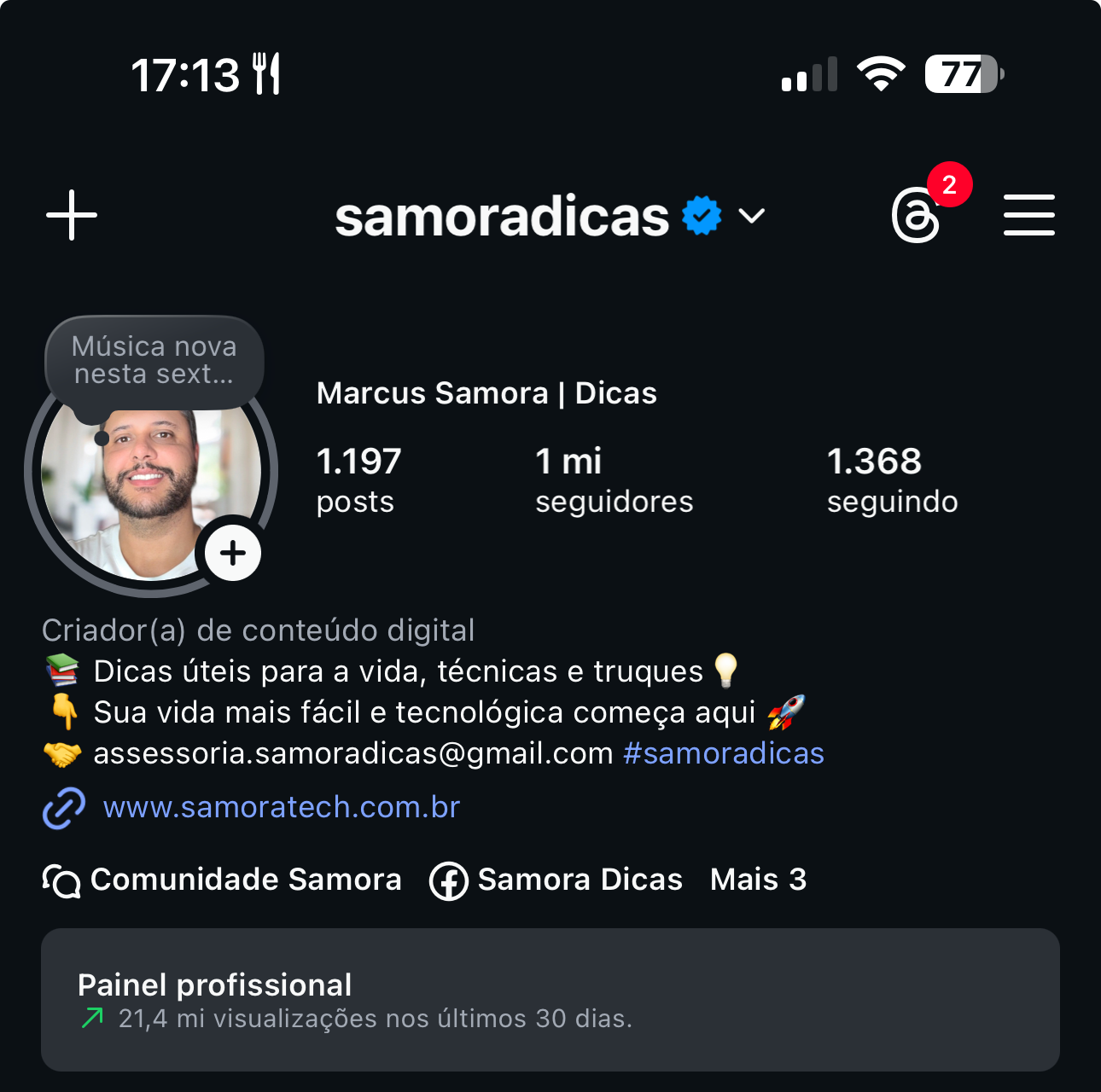Tap the plus icon to create content
Viewport: 1101px width, 1092px height.
(72, 215)
